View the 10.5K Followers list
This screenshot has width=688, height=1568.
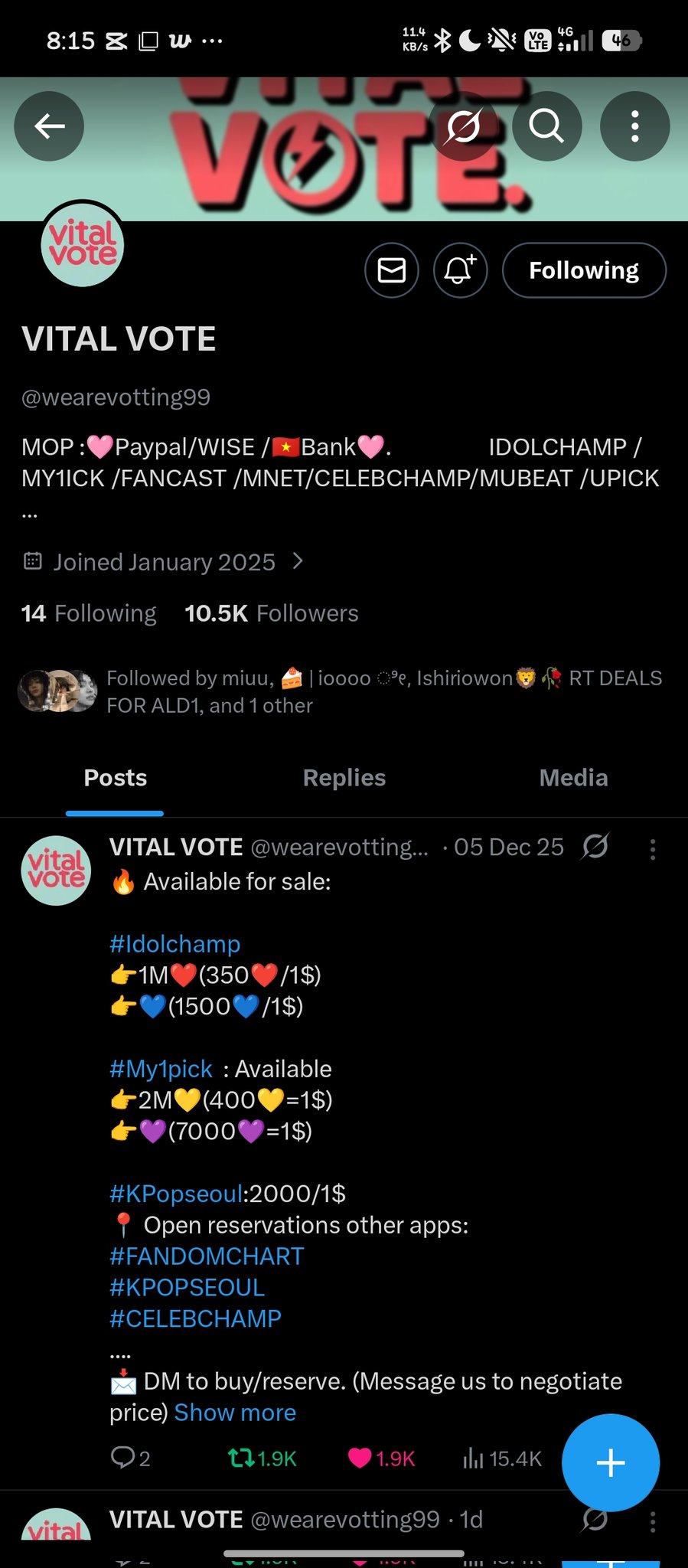271,613
